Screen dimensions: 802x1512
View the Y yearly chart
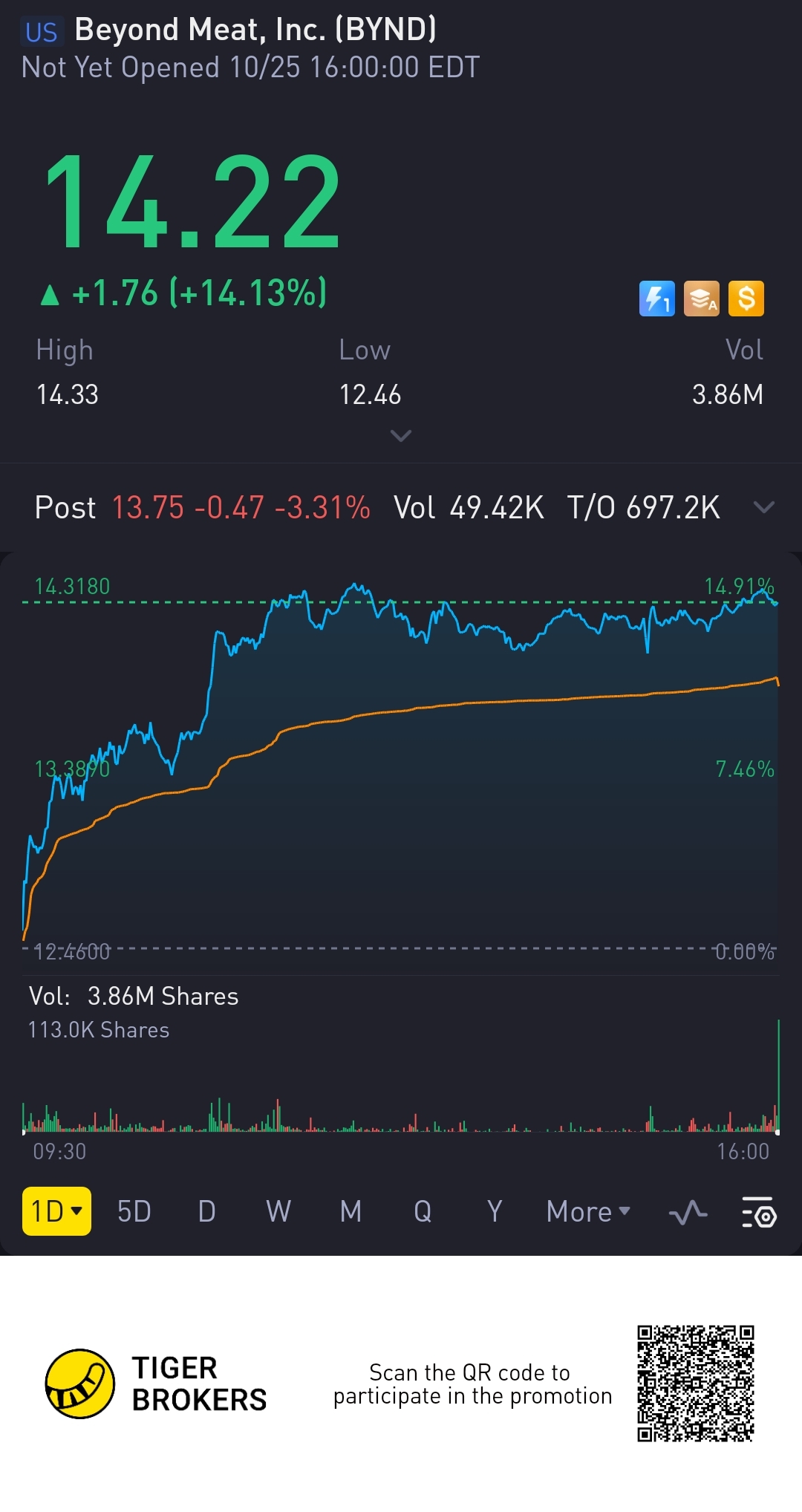click(x=495, y=1211)
